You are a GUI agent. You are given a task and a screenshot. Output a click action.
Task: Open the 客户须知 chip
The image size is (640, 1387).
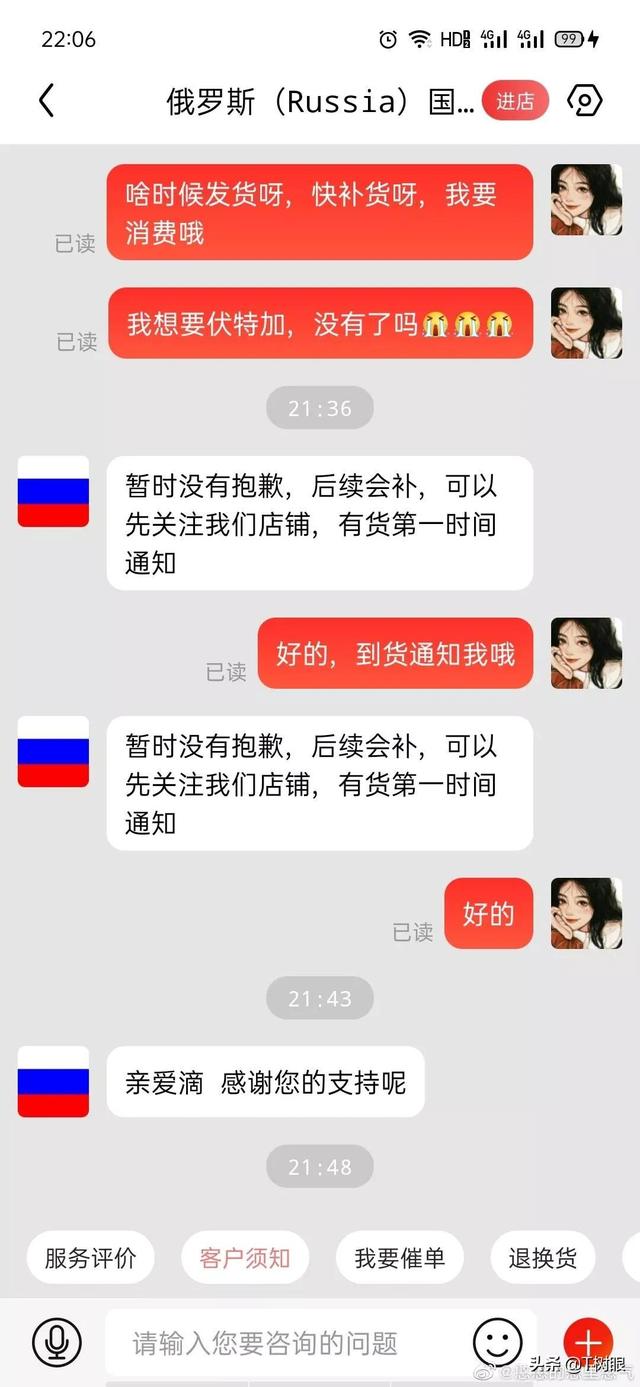(x=245, y=1257)
